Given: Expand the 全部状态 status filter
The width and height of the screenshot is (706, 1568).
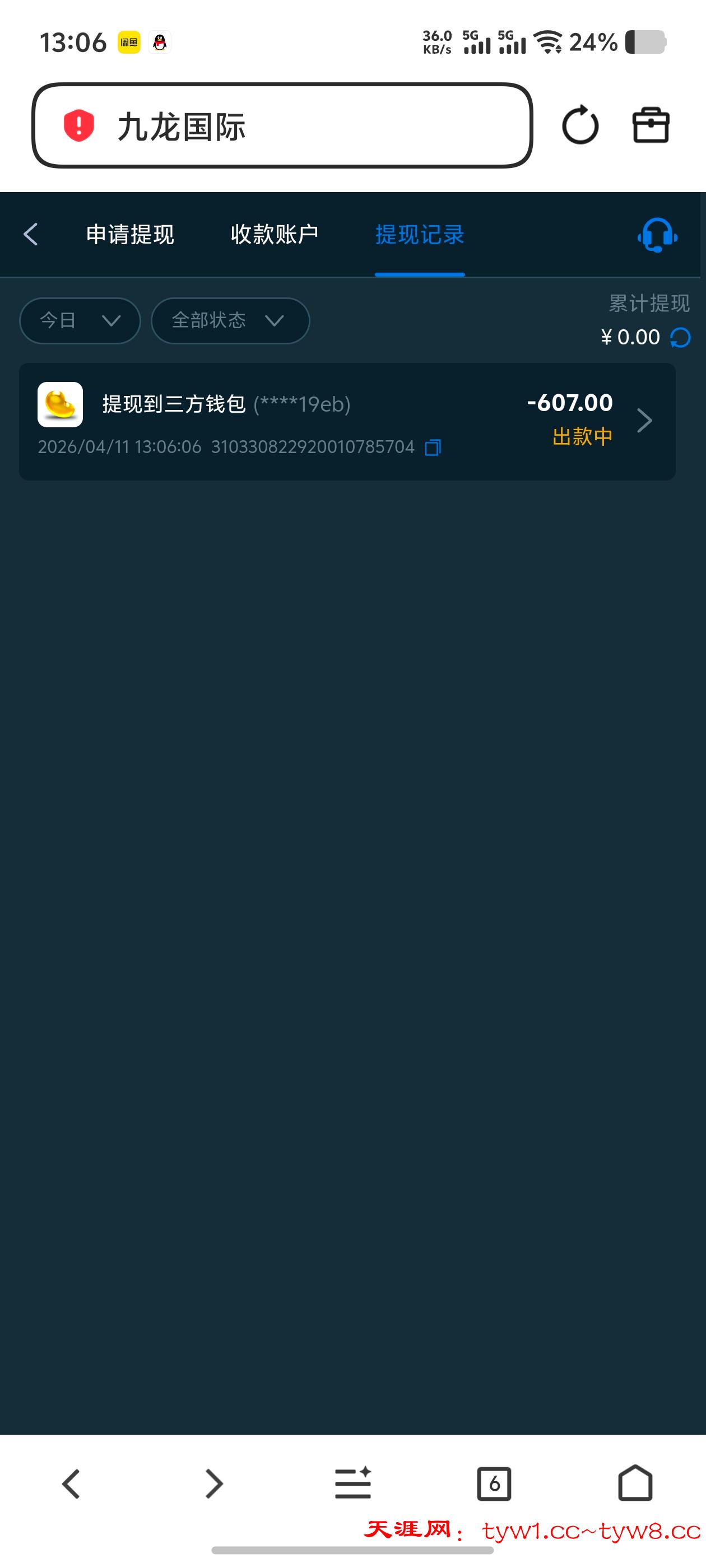Looking at the screenshot, I should click(x=230, y=320).
